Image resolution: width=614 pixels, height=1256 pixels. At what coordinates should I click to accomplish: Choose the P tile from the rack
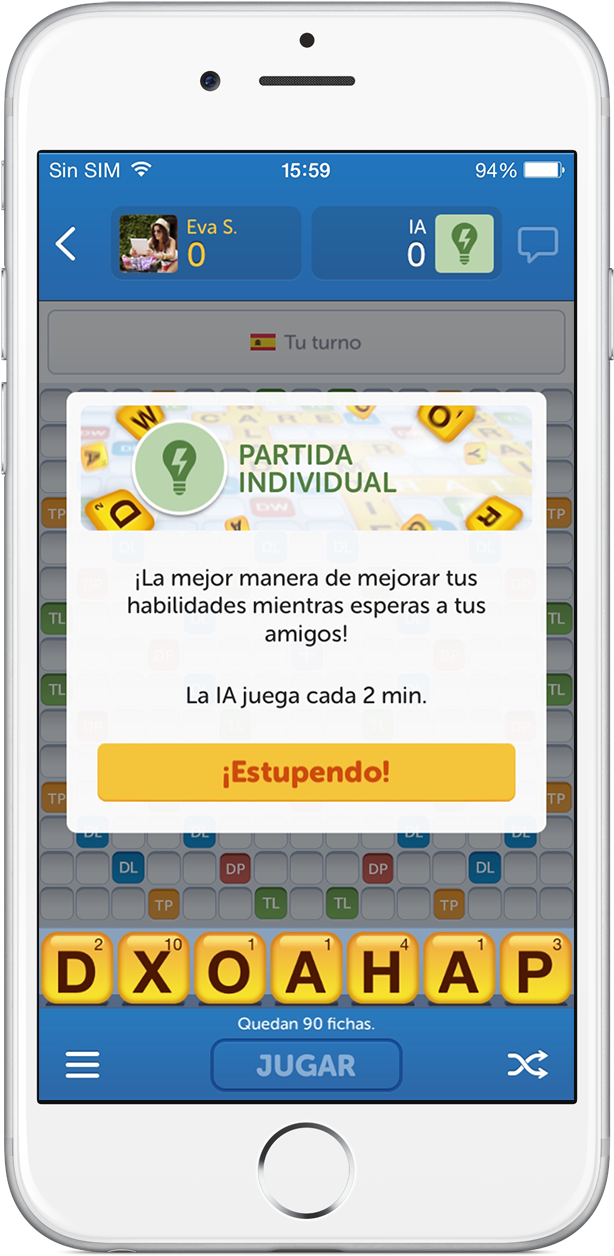coord(535,968)
